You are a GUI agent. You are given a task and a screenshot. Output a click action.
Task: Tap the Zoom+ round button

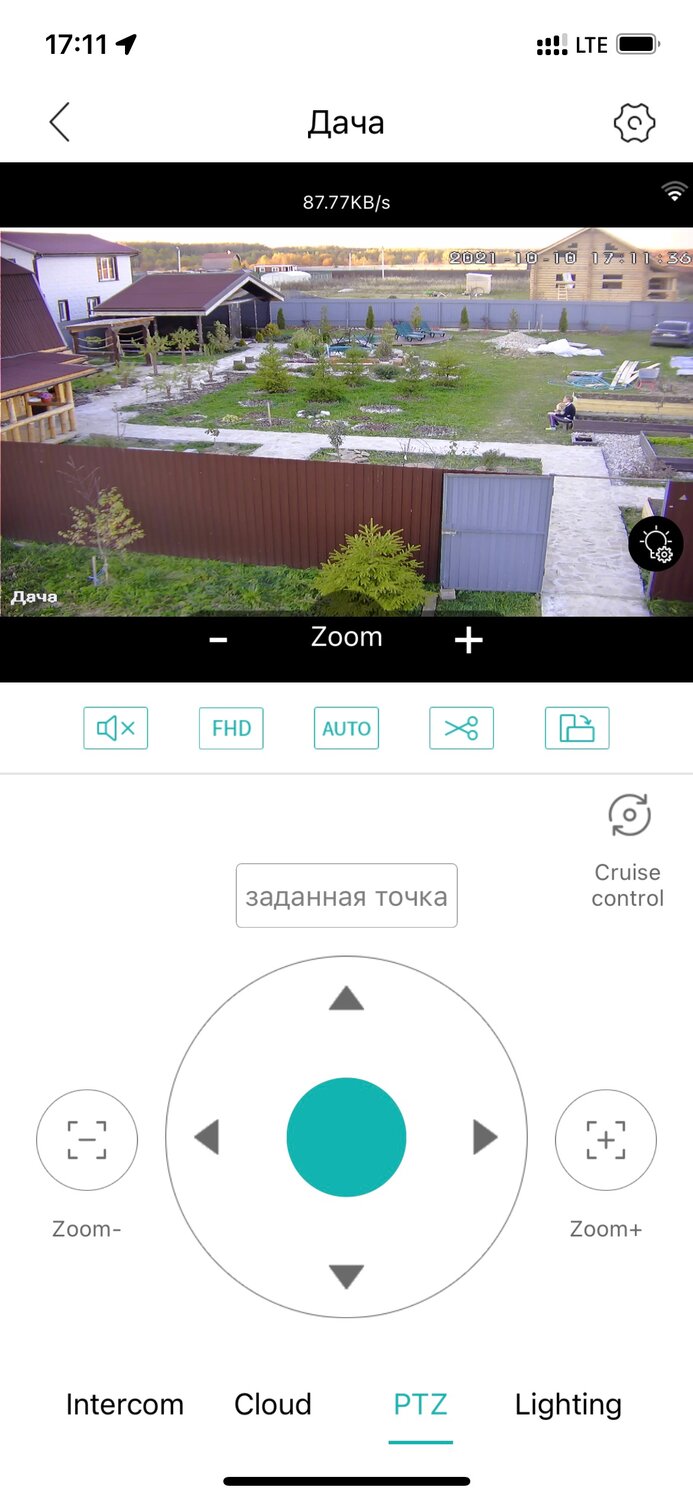pyautogui.click(x=605, y=1140)
